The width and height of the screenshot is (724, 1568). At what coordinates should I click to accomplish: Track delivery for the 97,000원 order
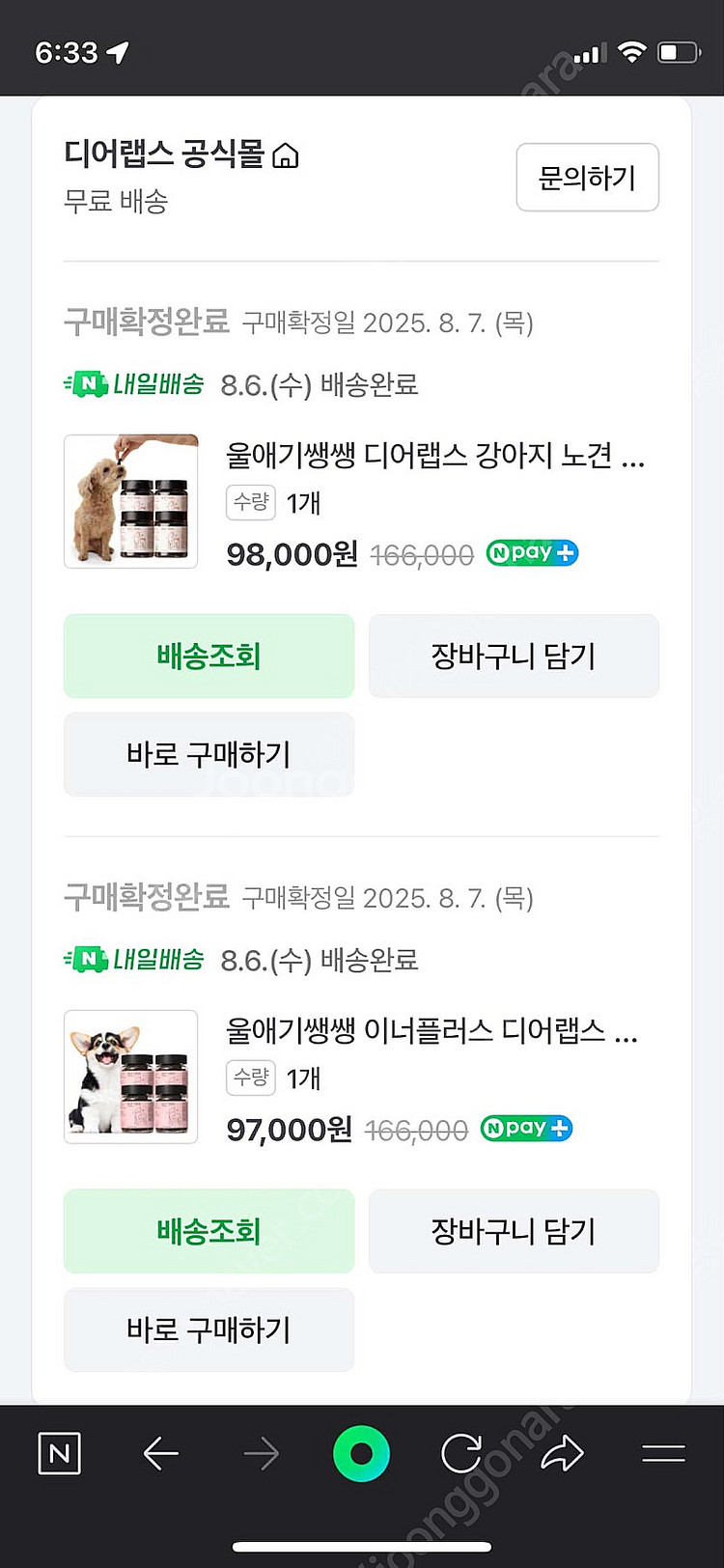click(x=209, y=1231)
